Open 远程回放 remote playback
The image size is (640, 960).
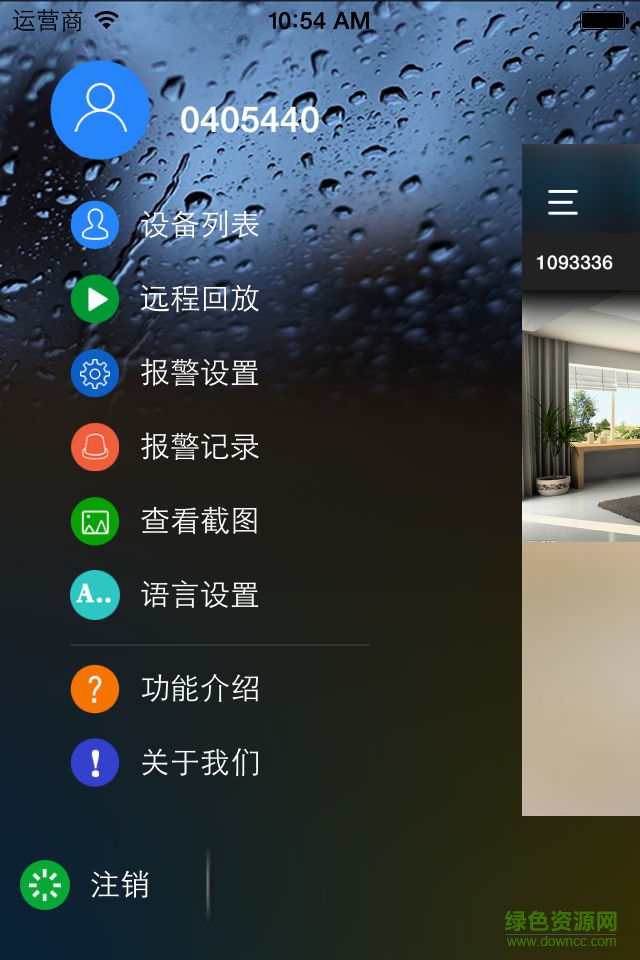tap(199, 299)
